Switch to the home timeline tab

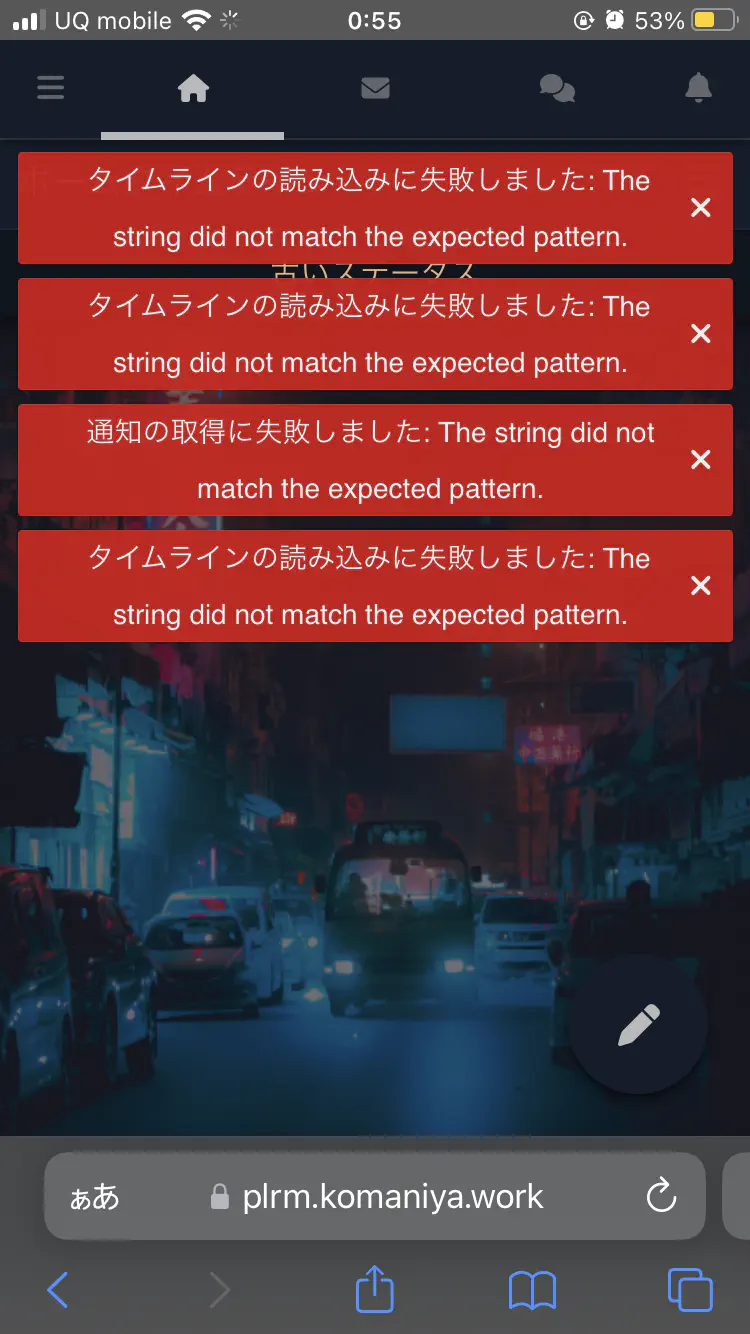tap(193, 89)
